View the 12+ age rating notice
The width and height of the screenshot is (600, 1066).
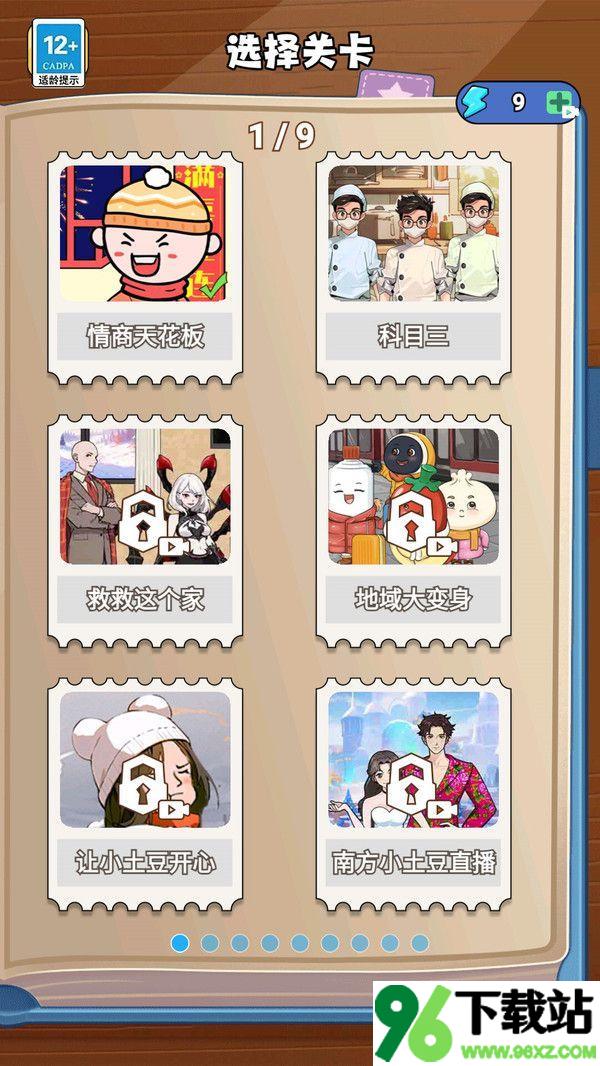point(59,51)
